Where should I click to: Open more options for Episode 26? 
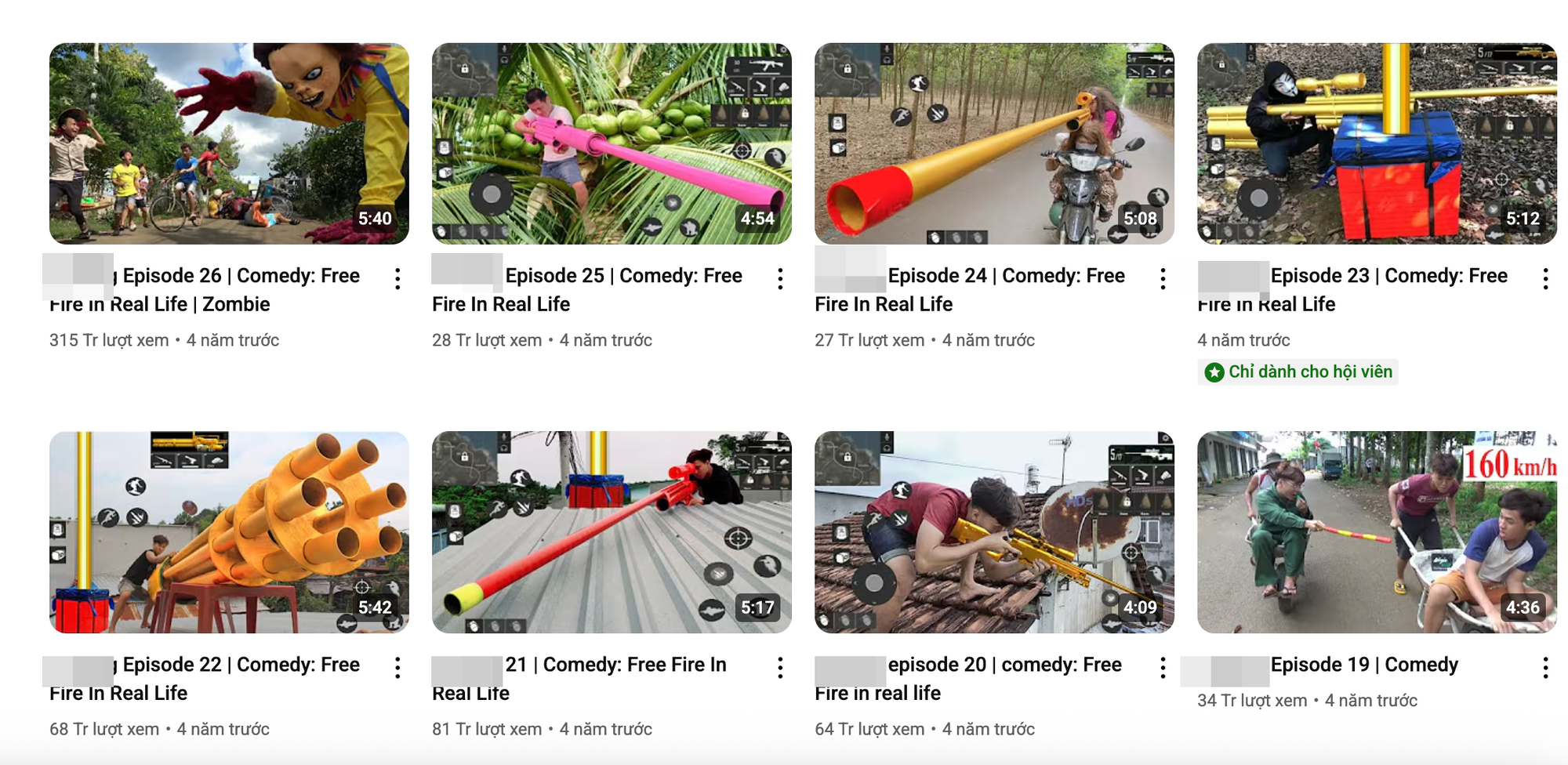(x=398, y=278)
